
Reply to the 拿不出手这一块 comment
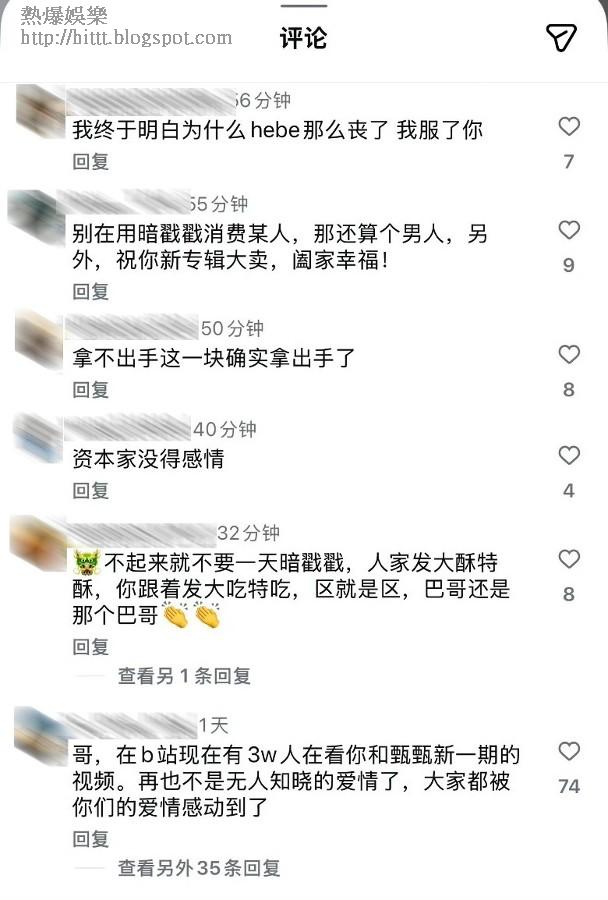pos(90,389)
